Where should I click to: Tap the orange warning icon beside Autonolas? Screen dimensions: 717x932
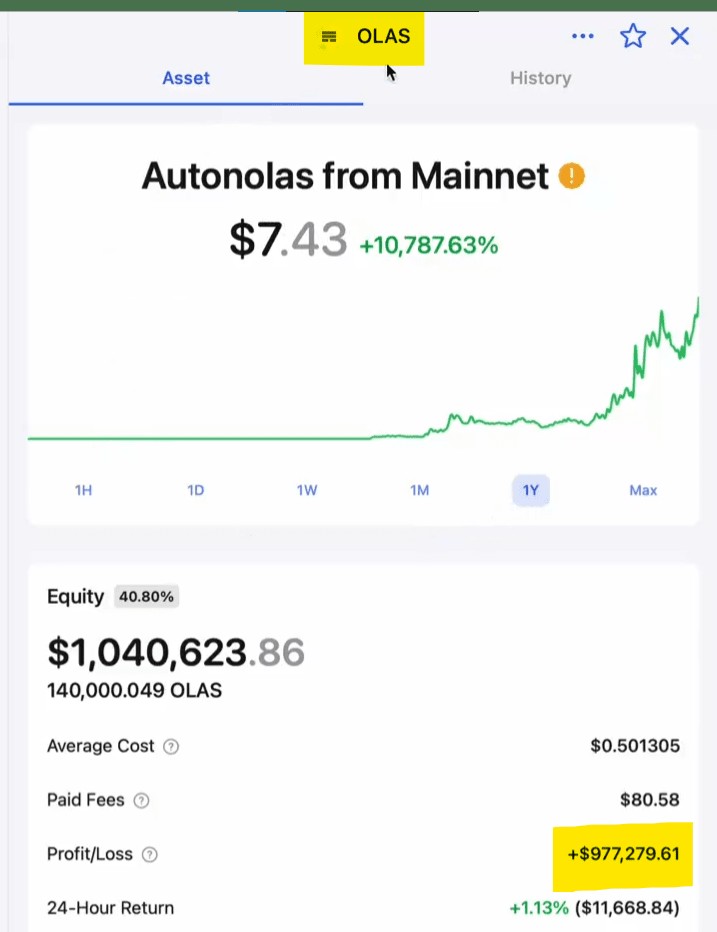571,177
